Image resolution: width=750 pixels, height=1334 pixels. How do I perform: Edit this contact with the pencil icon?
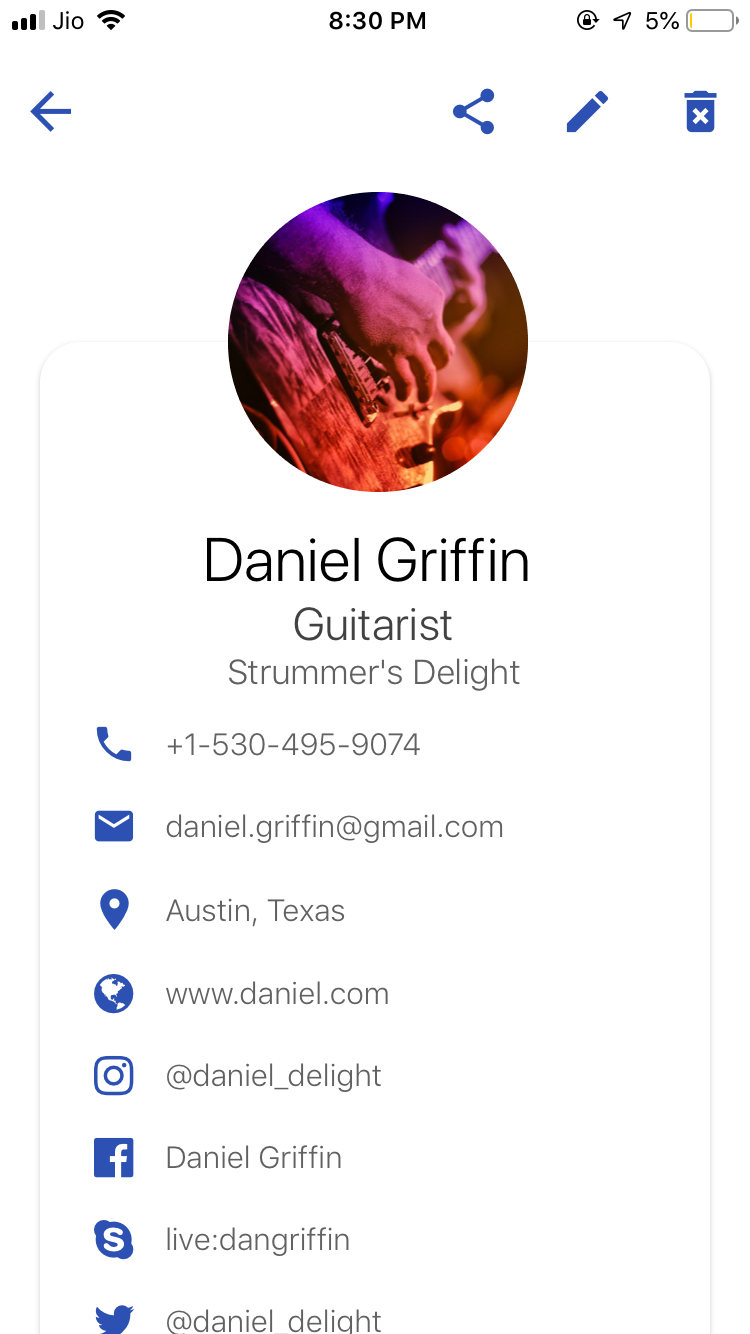(587, 111)
